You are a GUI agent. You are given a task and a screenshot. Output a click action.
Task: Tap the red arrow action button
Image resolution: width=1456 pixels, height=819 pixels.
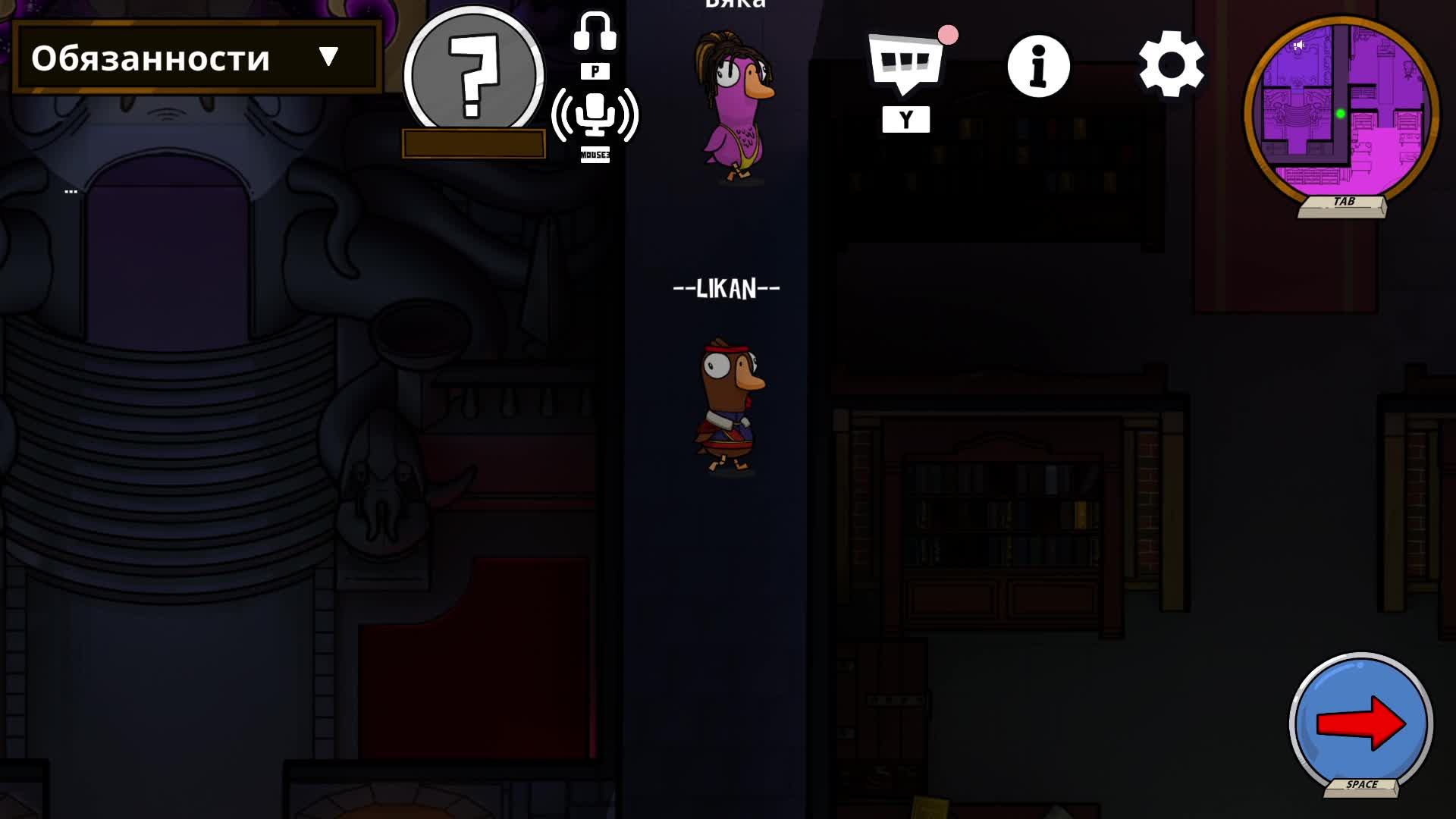(1360, 723)
